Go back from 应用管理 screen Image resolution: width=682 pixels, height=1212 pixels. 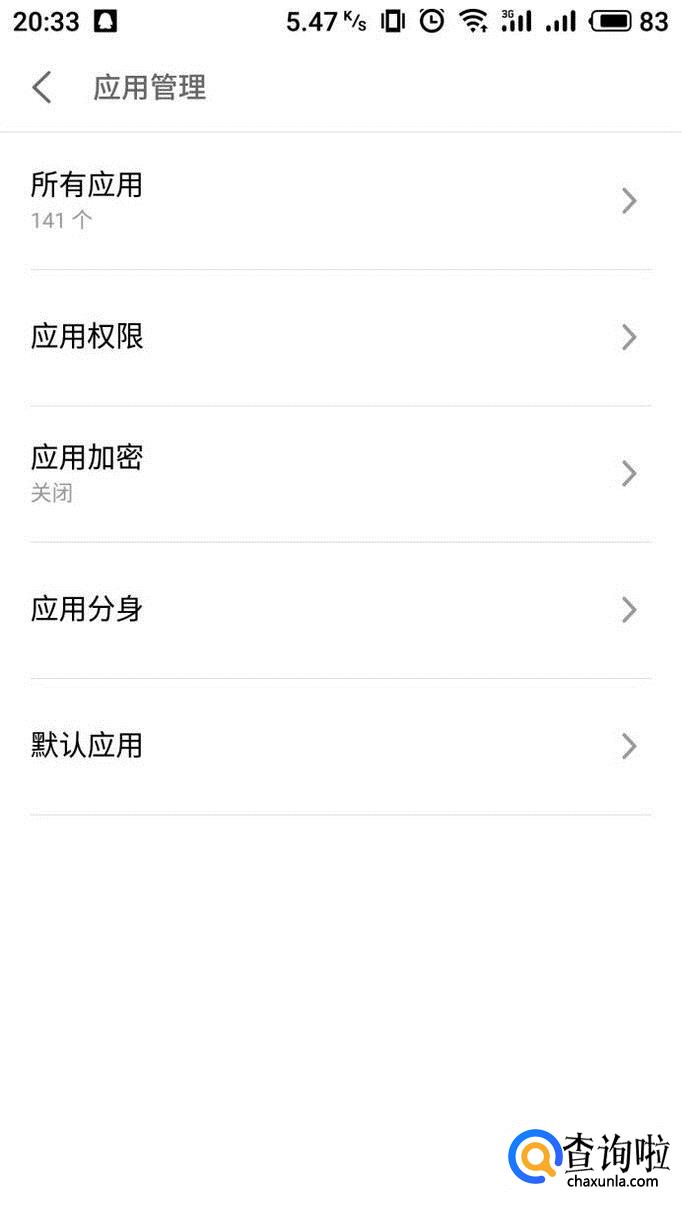pyautogui.click(x=42, y=88)
